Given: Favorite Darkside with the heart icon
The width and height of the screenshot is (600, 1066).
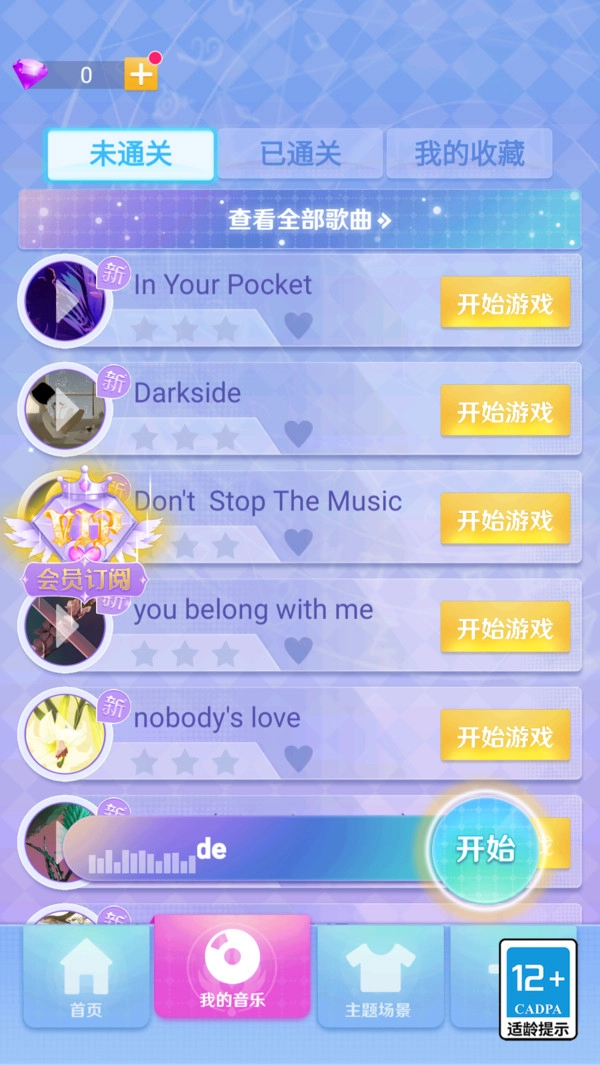Looking at the screenshot, I should click(298, 434).
